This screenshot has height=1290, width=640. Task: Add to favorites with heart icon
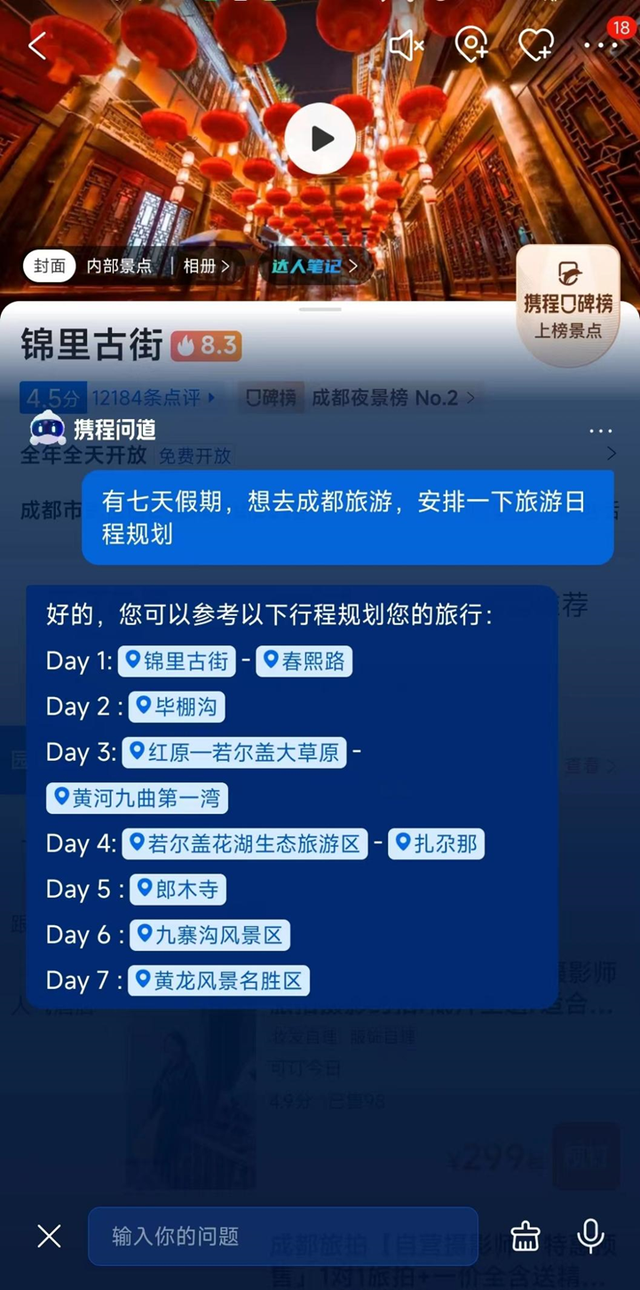coord(536,45)
